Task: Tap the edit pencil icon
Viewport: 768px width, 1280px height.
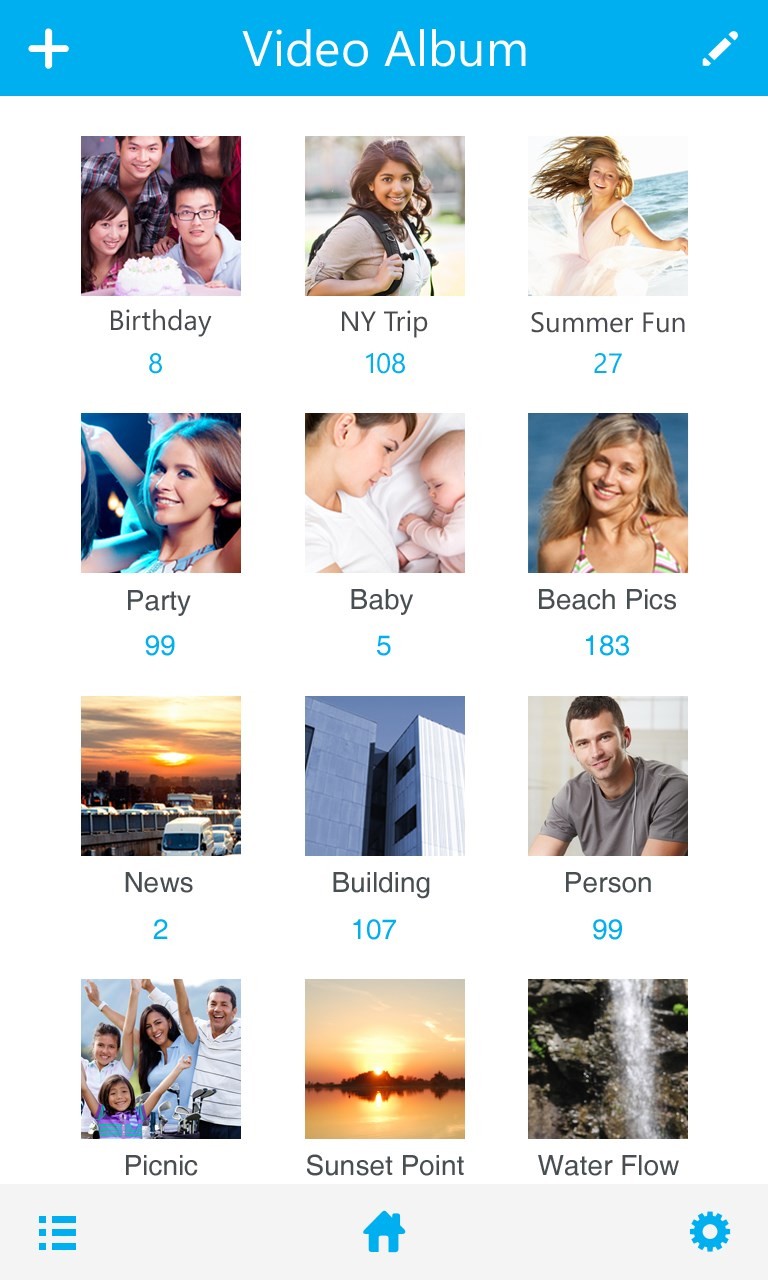Action: [719, 49]
